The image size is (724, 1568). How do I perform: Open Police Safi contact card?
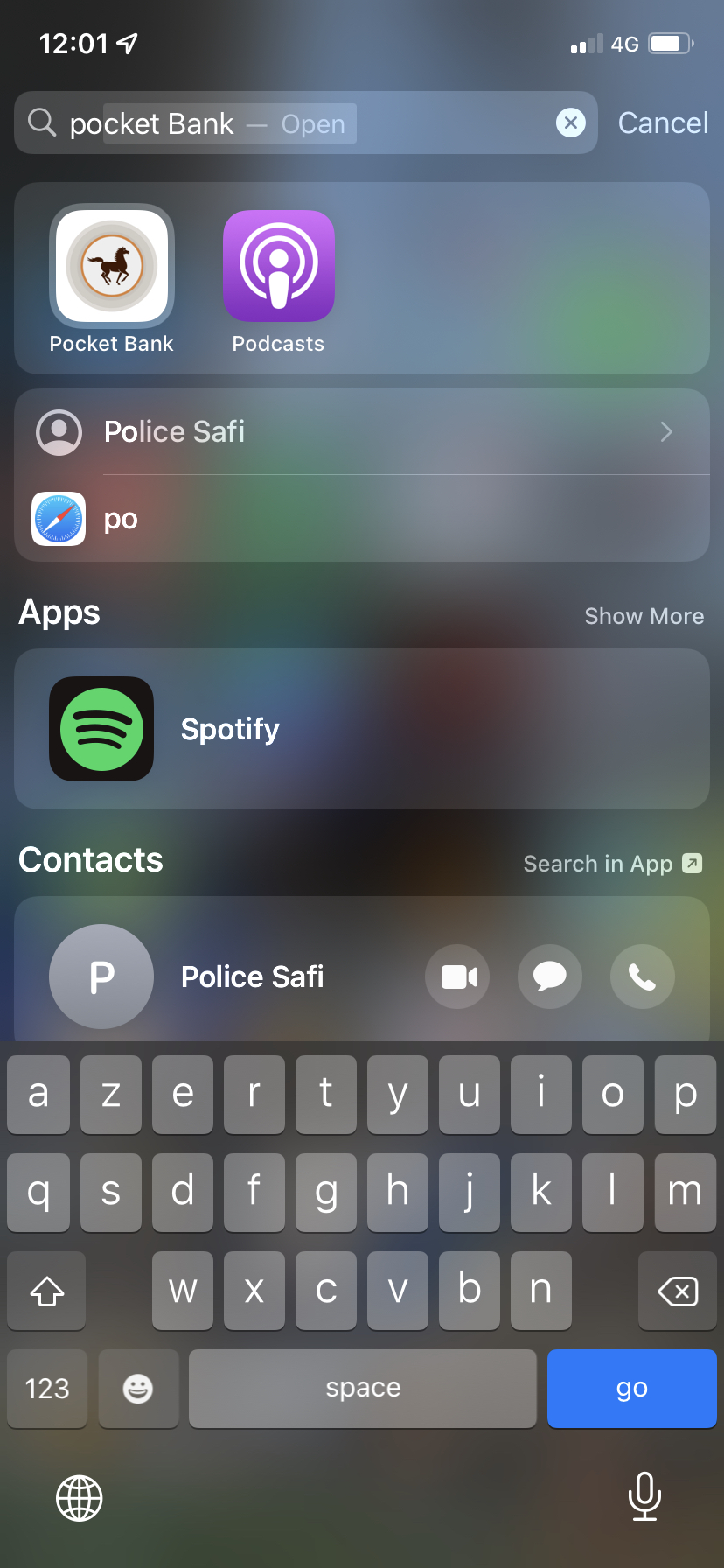point(252,976)
